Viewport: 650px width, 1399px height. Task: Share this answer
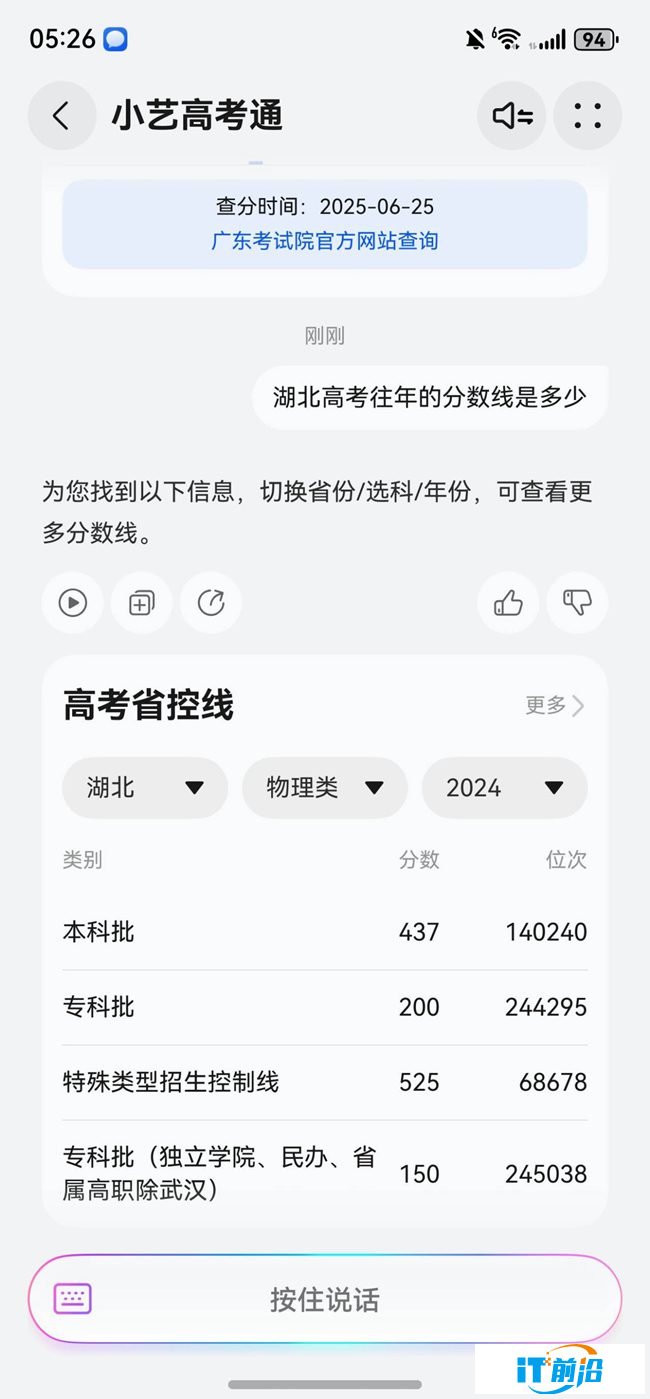coord(211,603)
